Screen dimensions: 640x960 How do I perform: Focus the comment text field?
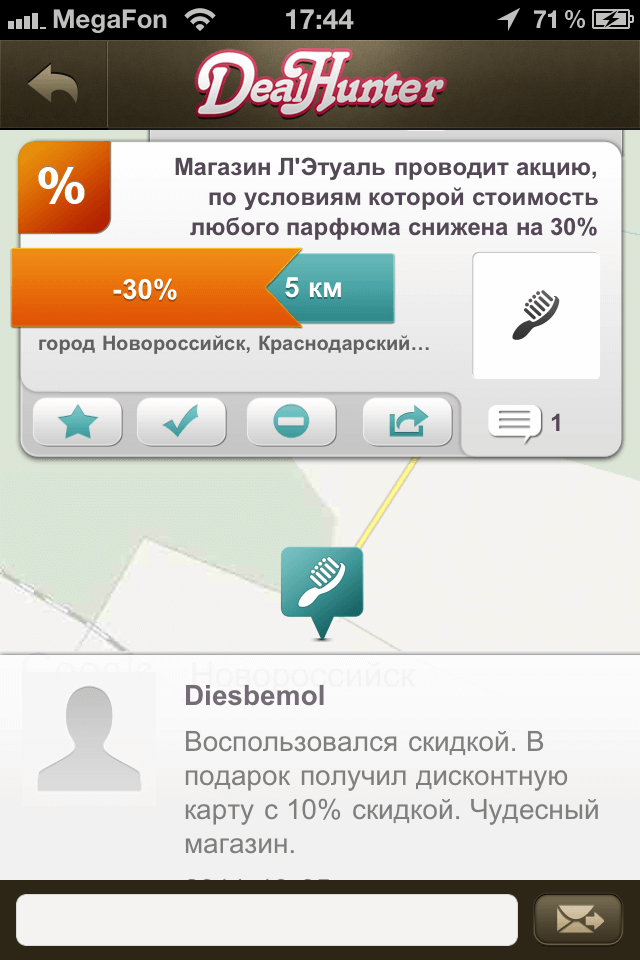[267, 920]
